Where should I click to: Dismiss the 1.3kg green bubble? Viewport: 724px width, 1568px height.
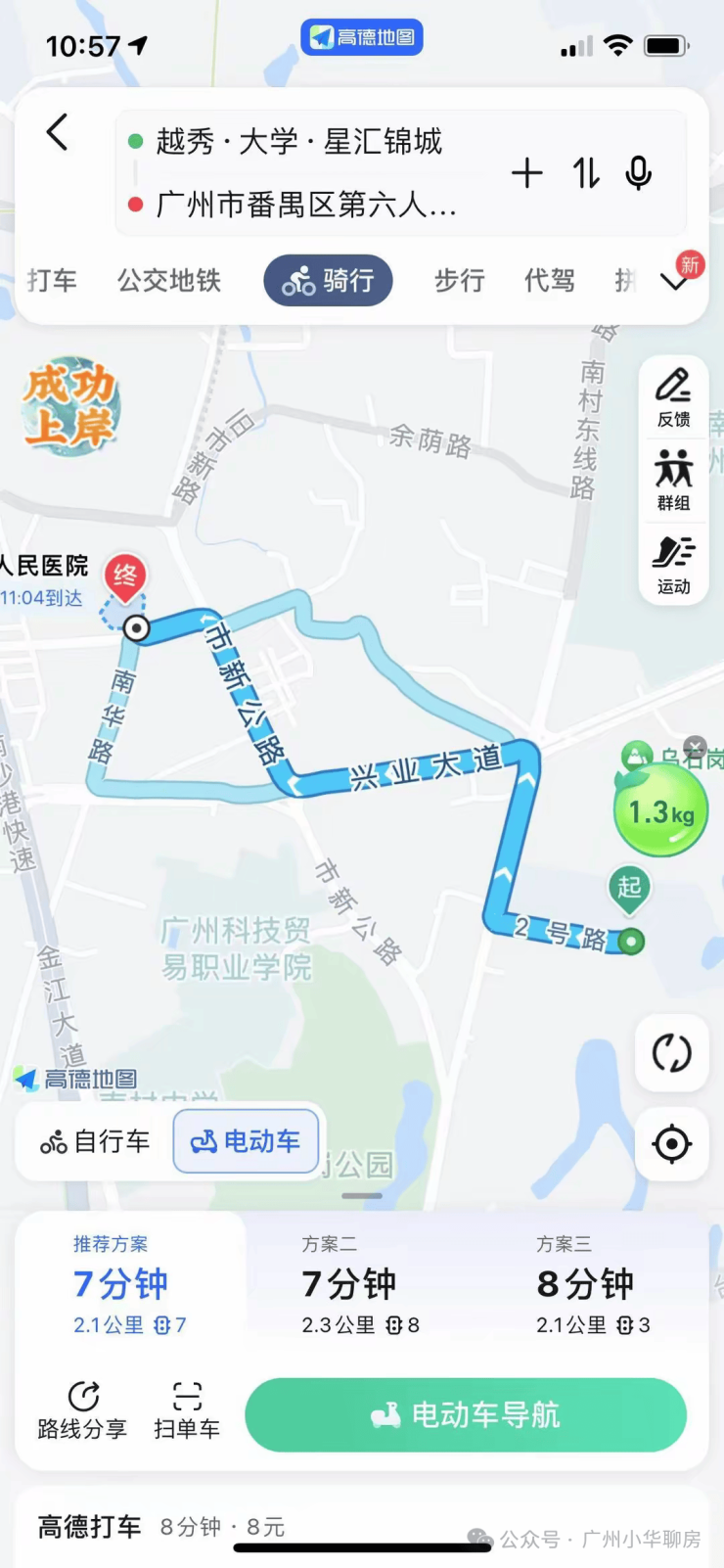click(695, 746)
